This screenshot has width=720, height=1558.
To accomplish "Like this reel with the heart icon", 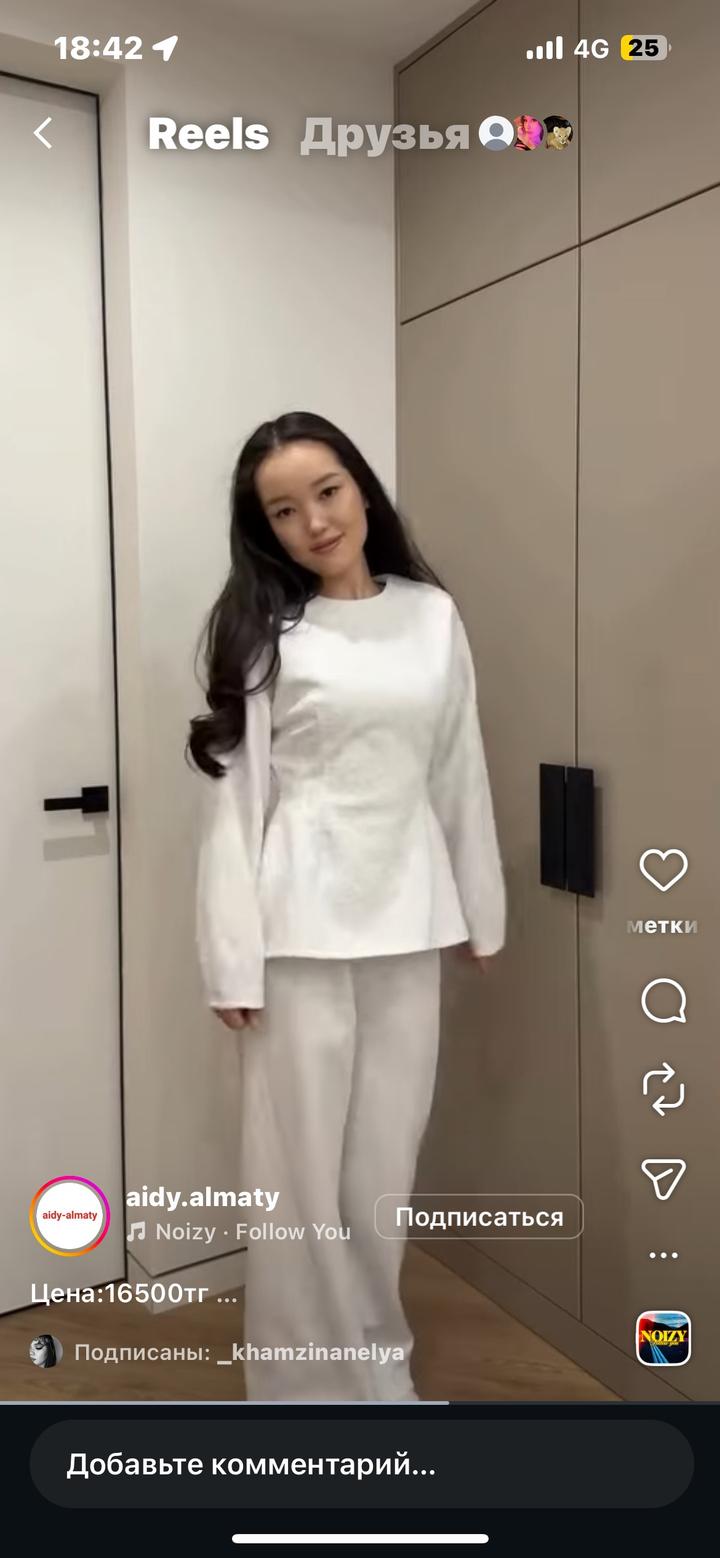I will (x=663, y=870).
